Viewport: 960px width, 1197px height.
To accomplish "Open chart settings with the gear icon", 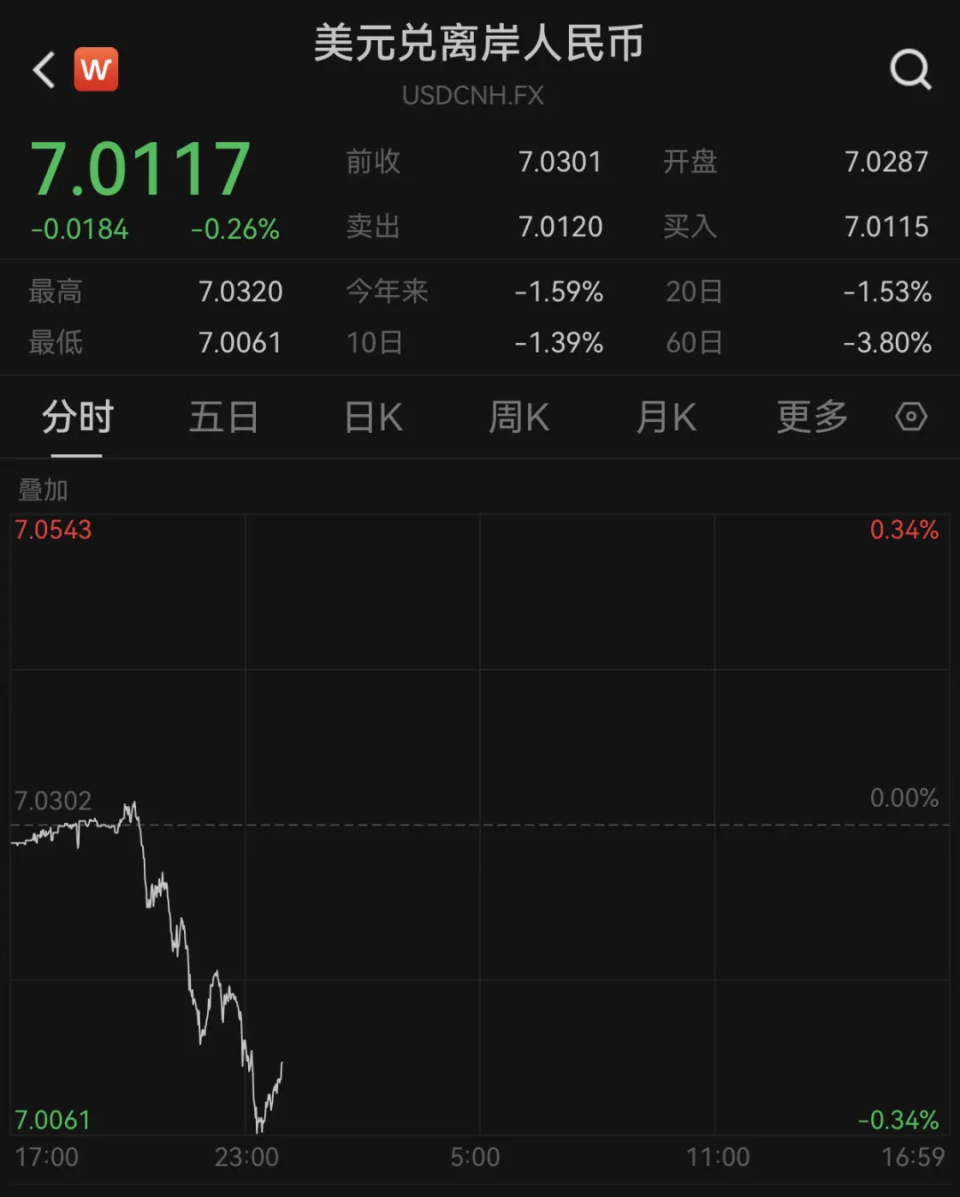I will coord(910,417).
